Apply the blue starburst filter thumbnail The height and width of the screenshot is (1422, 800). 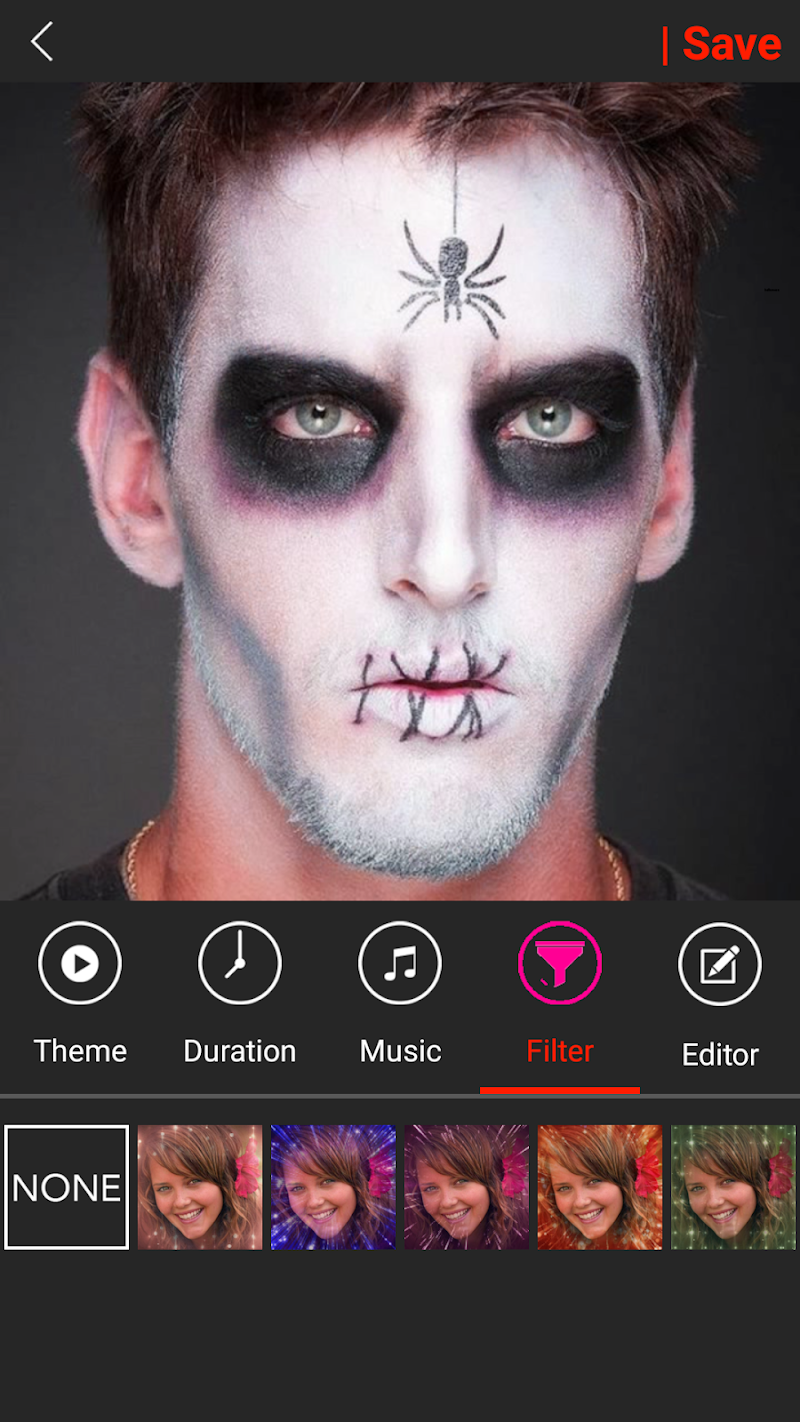click(333, 1187)
